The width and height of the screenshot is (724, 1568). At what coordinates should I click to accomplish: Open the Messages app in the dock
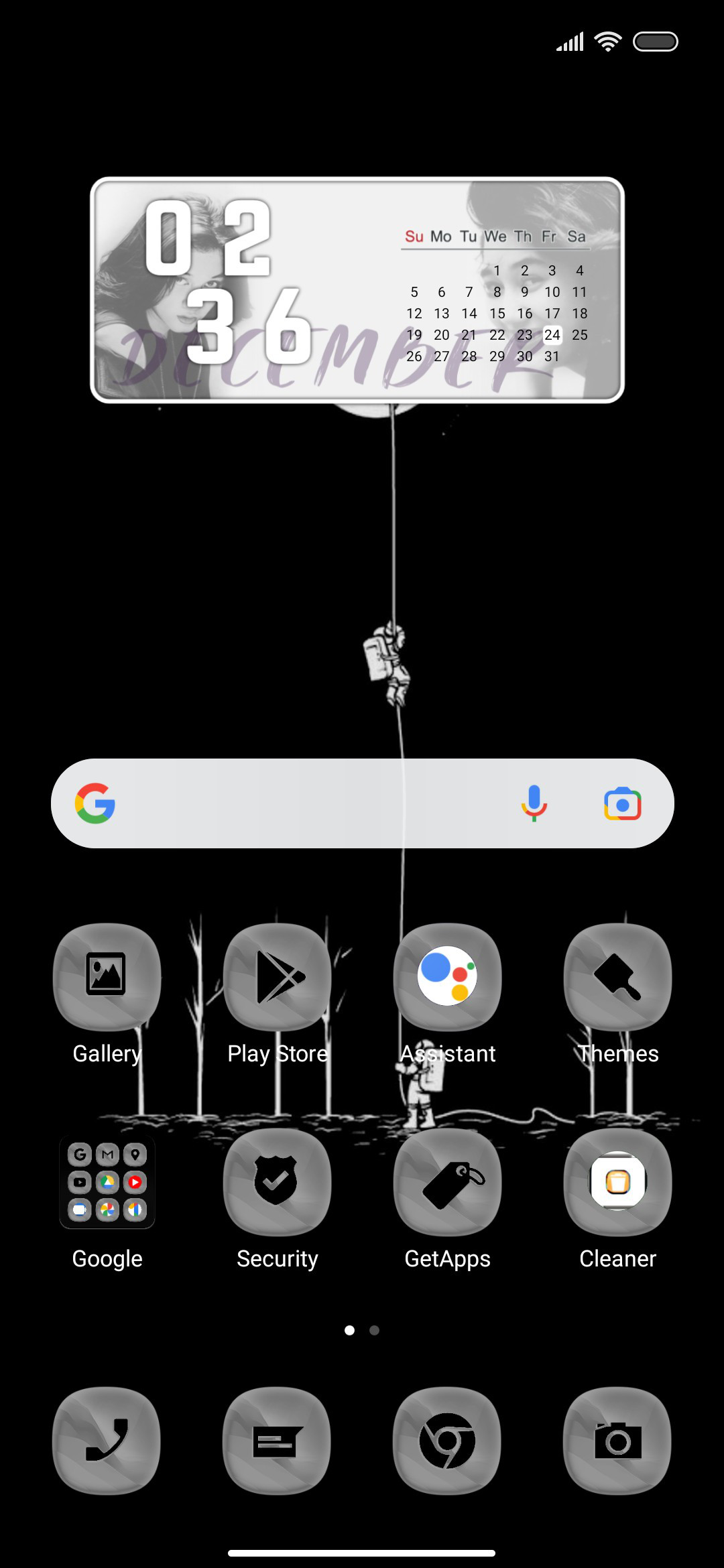(277, 1441)
